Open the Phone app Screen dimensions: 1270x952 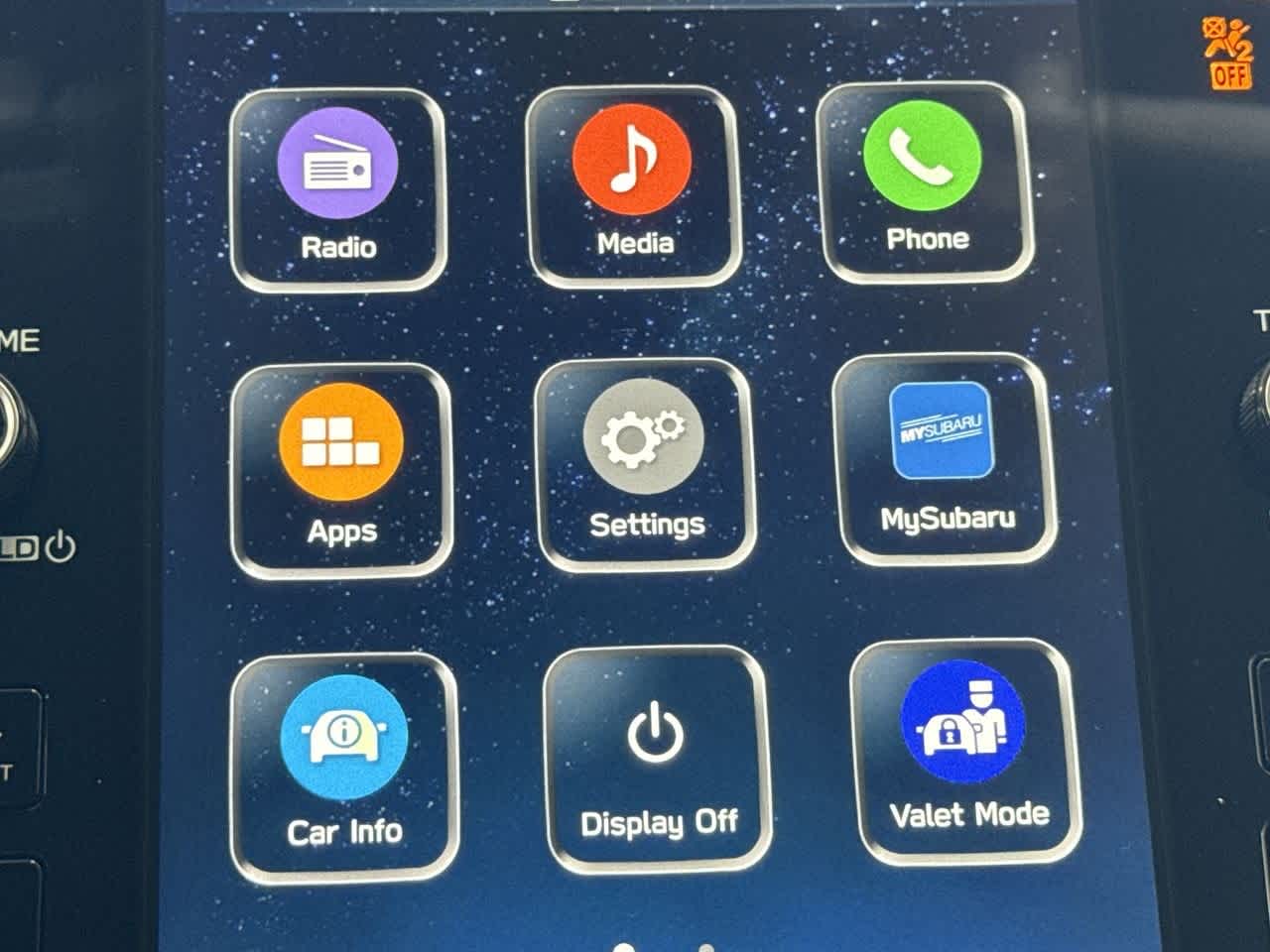(x=924, y=182)
